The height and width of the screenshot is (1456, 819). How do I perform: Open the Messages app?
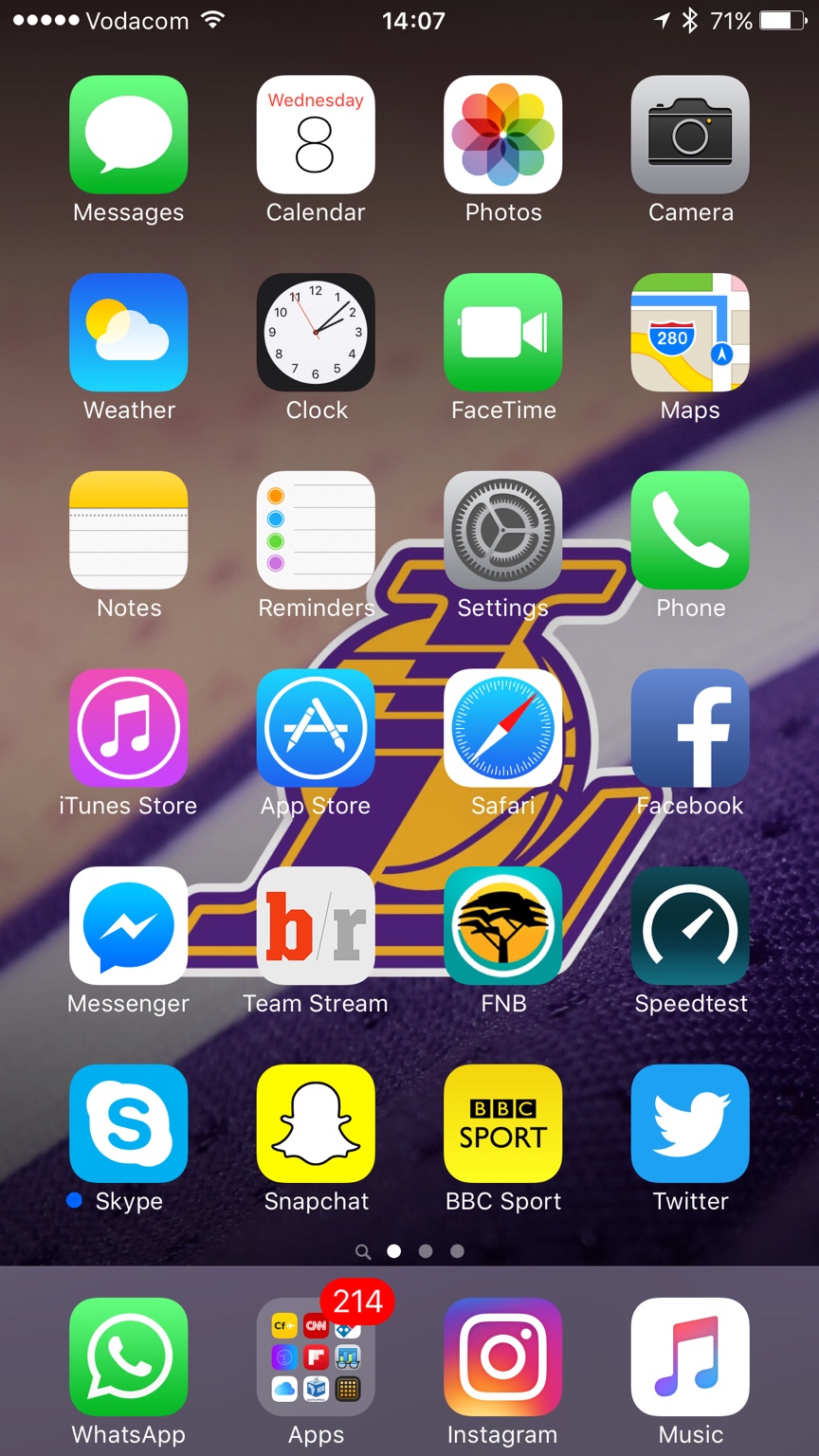[x=129, y=135]
